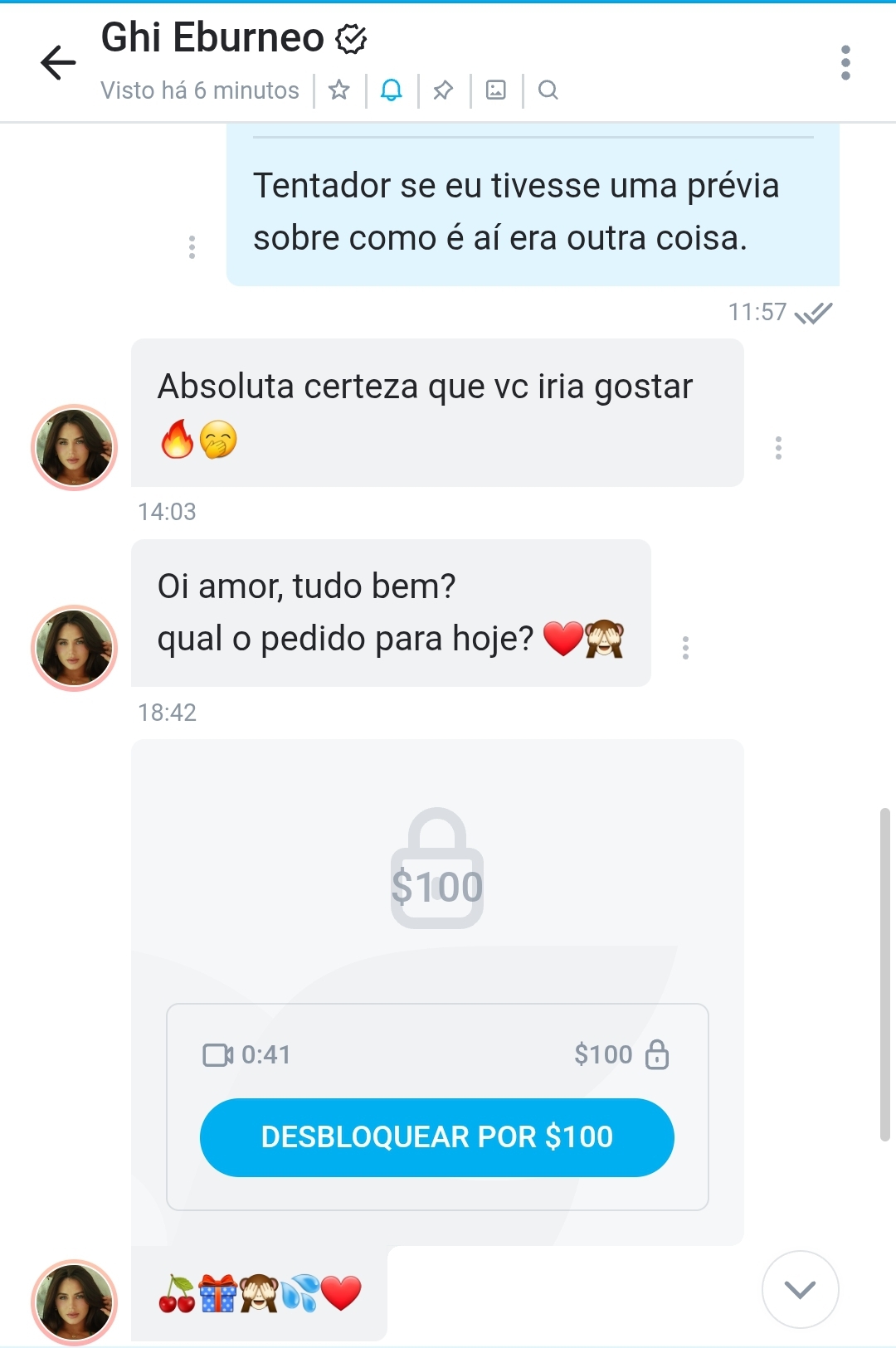896x1348 pixels.
Task: Open the chat overflow menu
Action: 845,63
